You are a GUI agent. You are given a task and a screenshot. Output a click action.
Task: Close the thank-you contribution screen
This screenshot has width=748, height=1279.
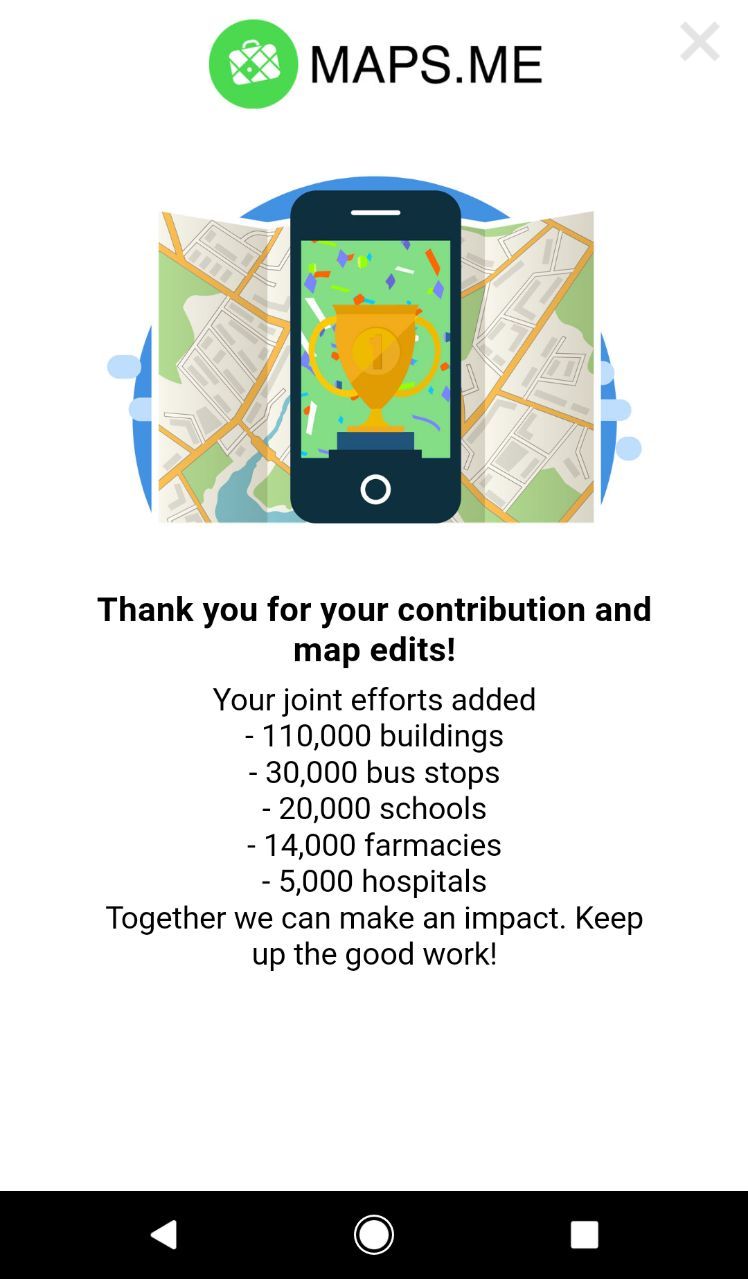click(x=699, y=42)
